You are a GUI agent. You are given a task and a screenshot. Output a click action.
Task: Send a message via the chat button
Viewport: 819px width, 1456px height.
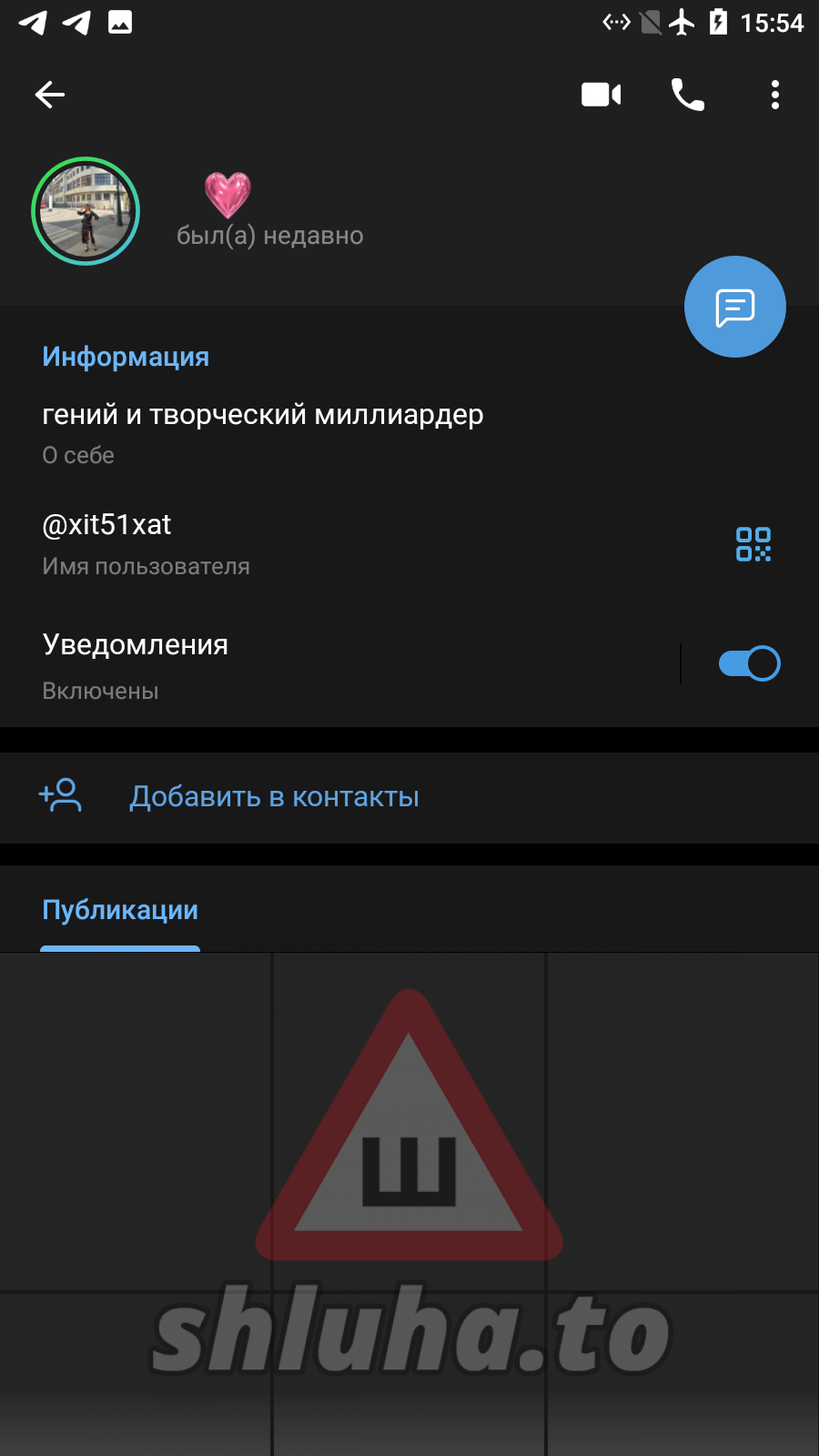click(734, 307)
